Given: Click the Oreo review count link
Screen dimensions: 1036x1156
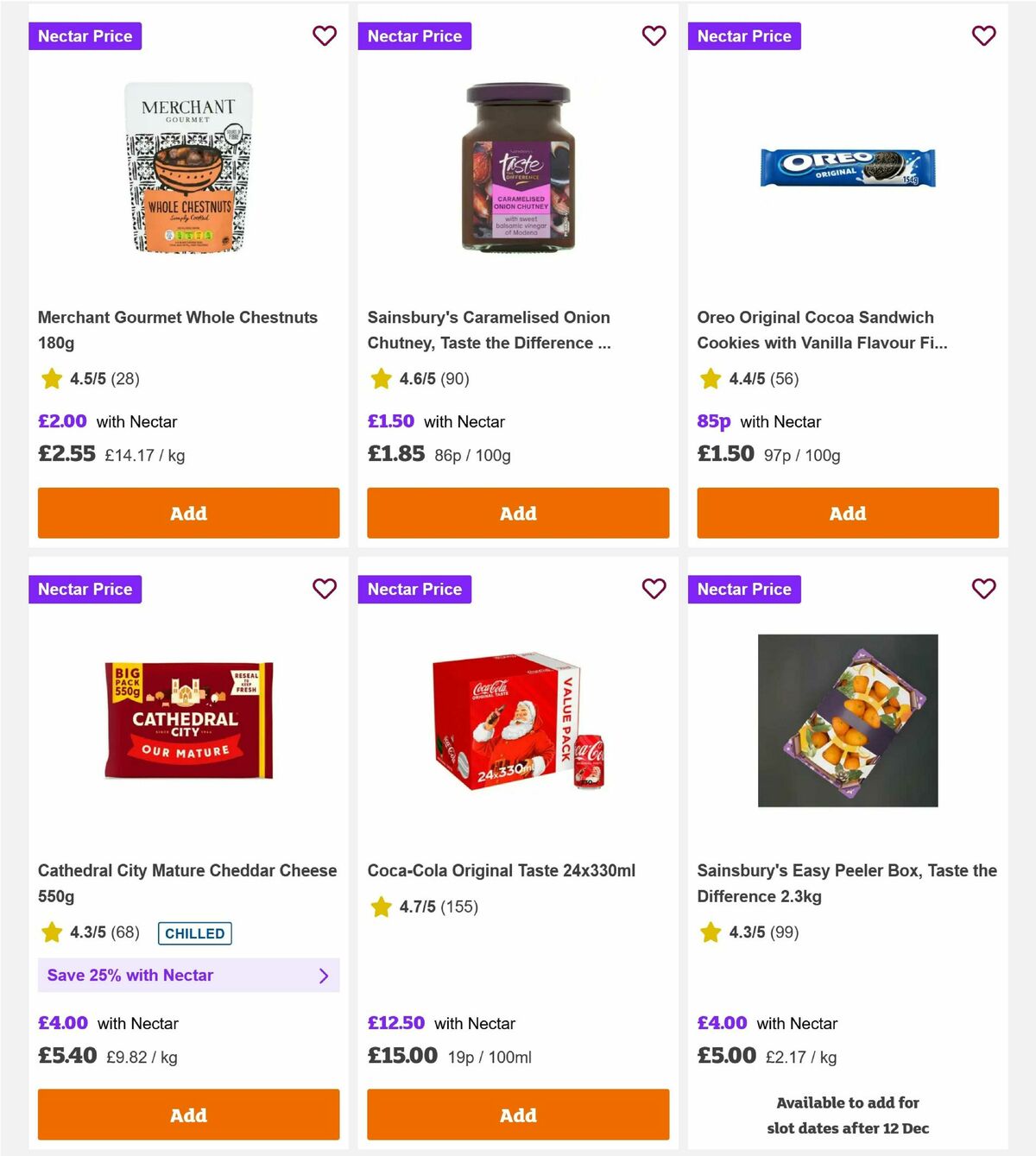Looking at the screenshot, I should pyautogui.click(x=784, y=379).
